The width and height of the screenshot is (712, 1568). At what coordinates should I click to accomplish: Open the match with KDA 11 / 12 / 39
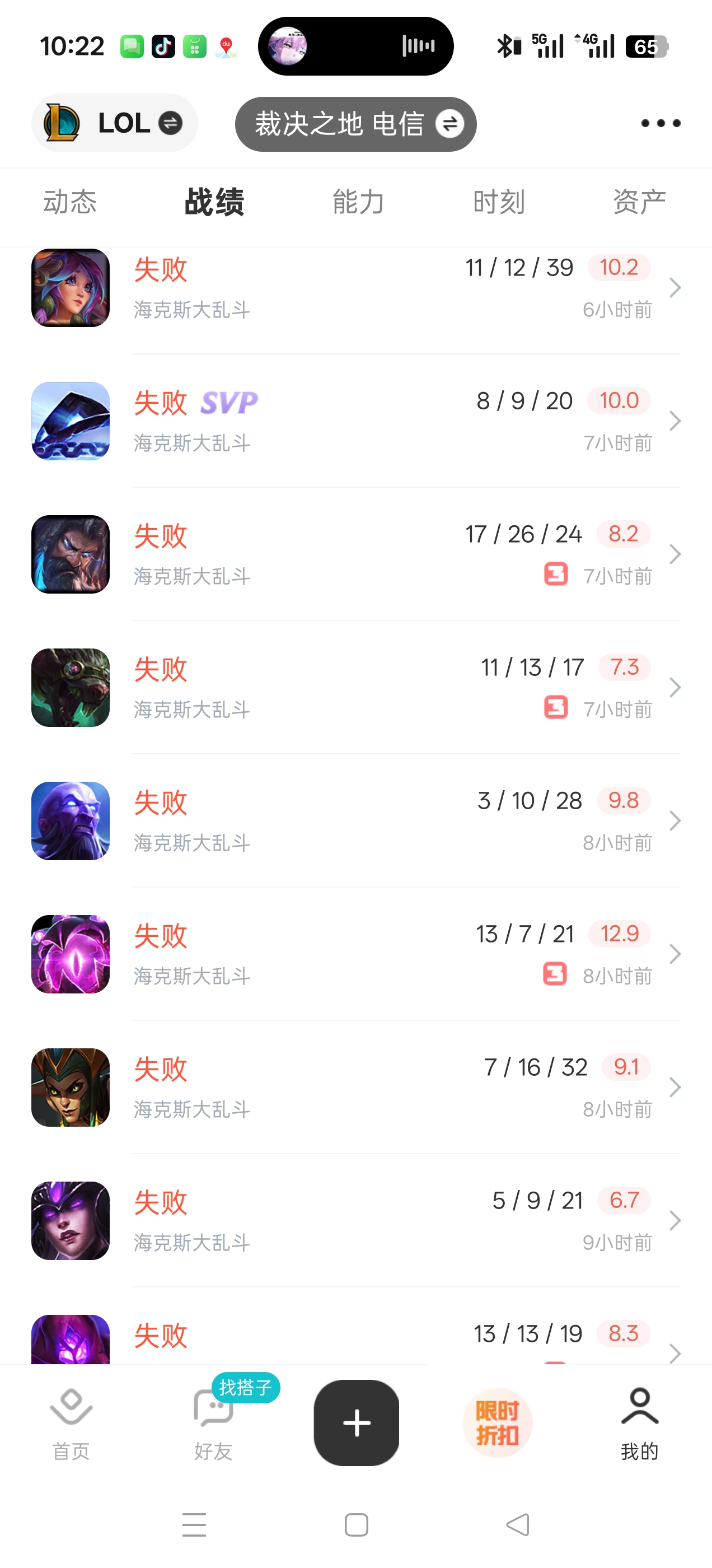pyautogui.click(x=356, y=288)
